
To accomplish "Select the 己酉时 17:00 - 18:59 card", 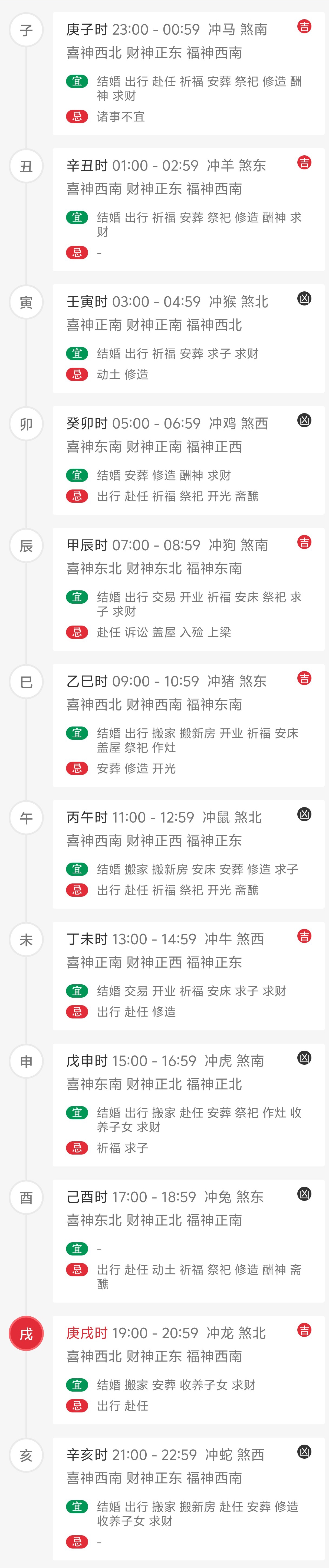I will [x=189, y=1241].
